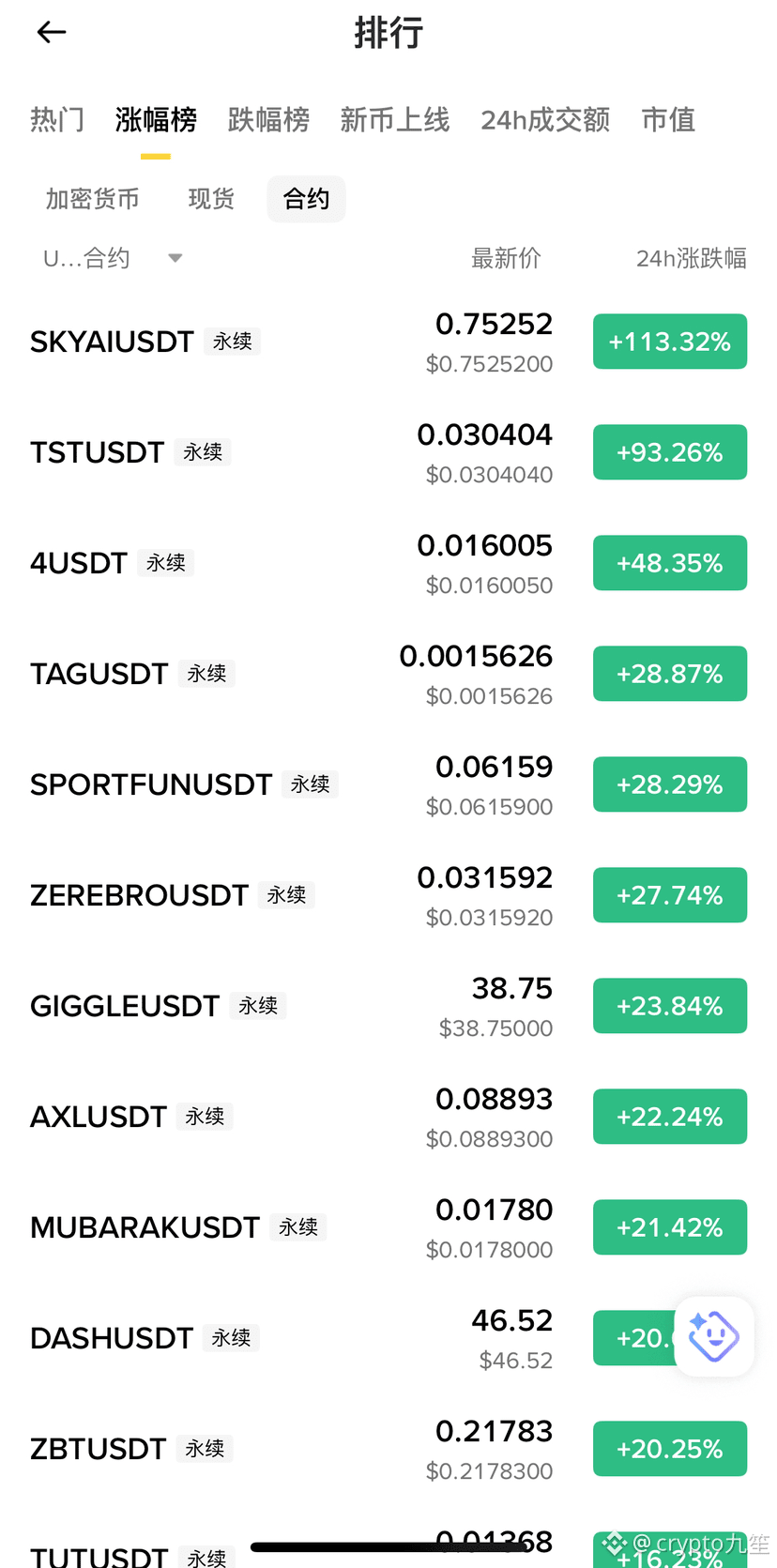Open the 跌幅榜 tab
The height and width of the screenshot is (1568, 777).
pyautogui.click(x=268, y=120)
